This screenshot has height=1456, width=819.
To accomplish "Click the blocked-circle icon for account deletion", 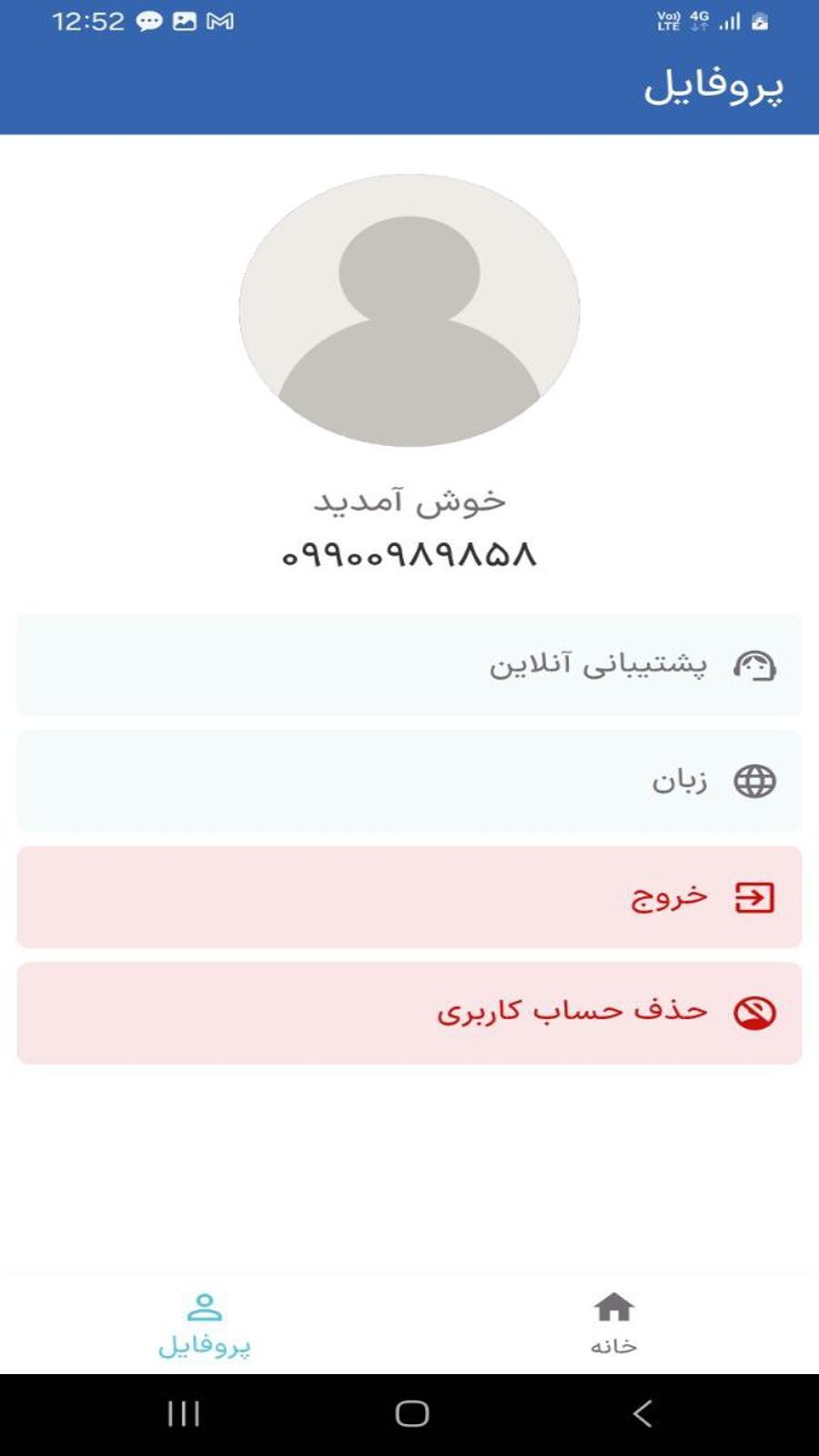I will point(753,1013).
